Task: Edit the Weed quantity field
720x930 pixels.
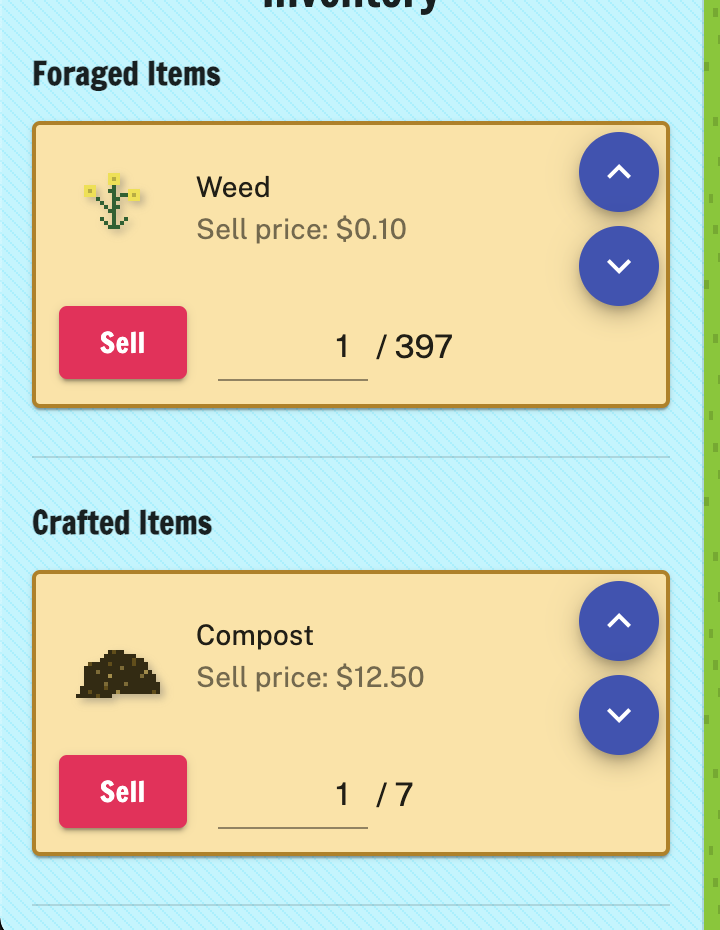Action: (x=293, y=348)
